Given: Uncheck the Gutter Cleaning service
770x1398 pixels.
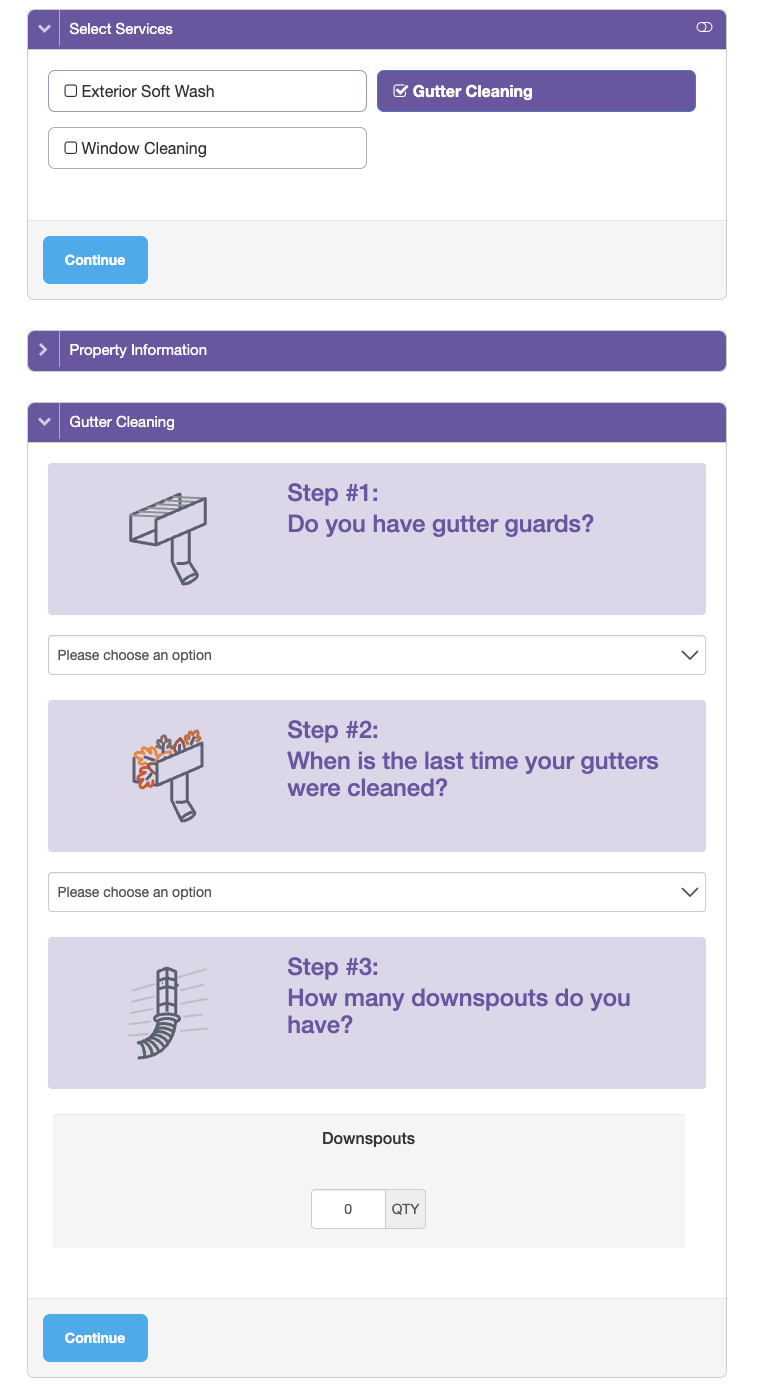Looking at the screenshot, I should tap(536, 91).
